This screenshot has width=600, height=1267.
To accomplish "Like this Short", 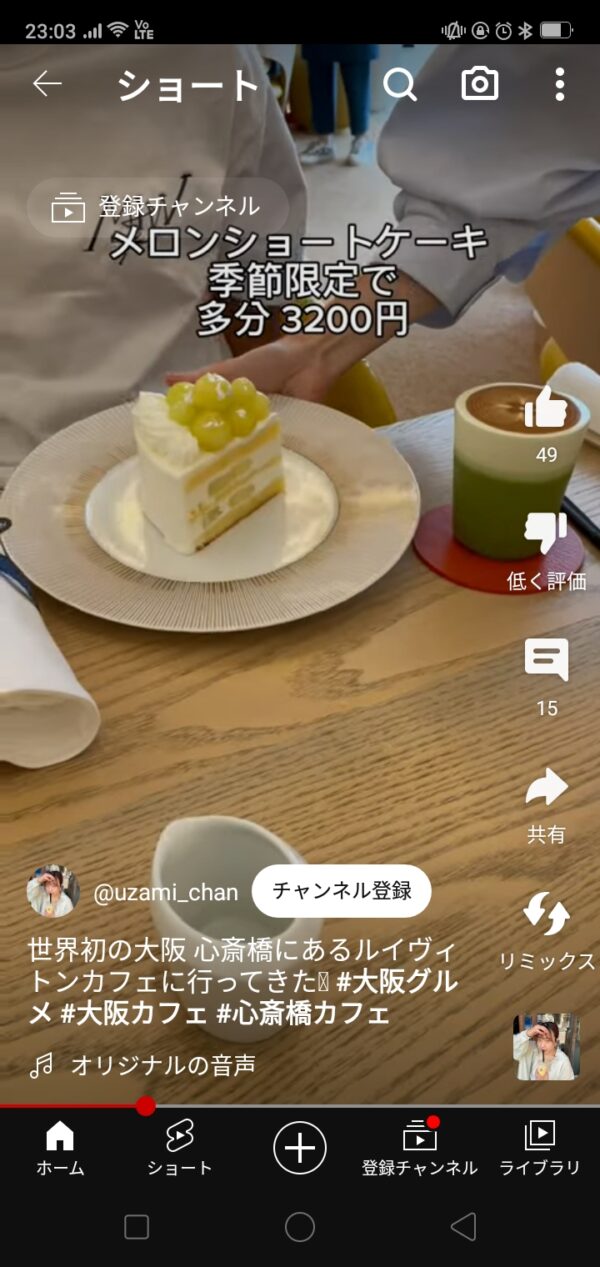I will point(546,408).
